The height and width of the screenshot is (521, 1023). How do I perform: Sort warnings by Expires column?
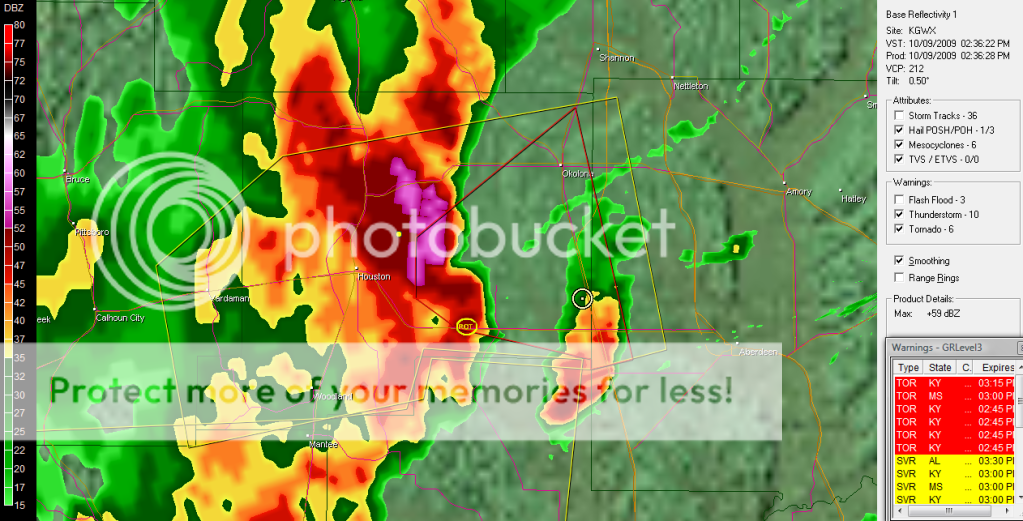(x=996, y=368)
